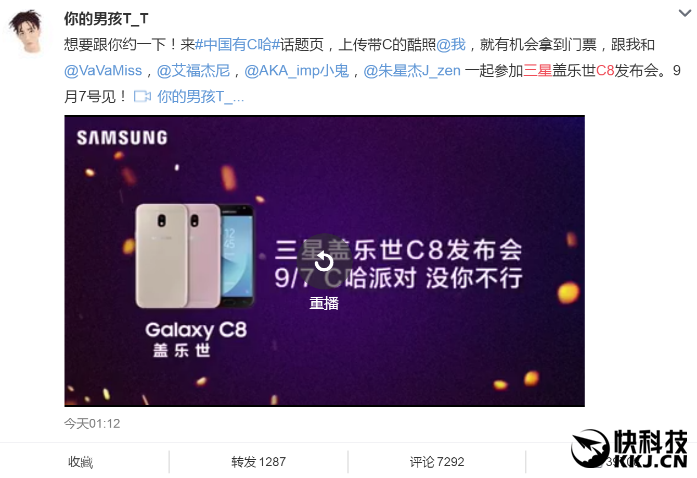This screenshot has width=697, height=478.
Task: Open the comments via 评论 7292
Action: click(x=437, y=462)
